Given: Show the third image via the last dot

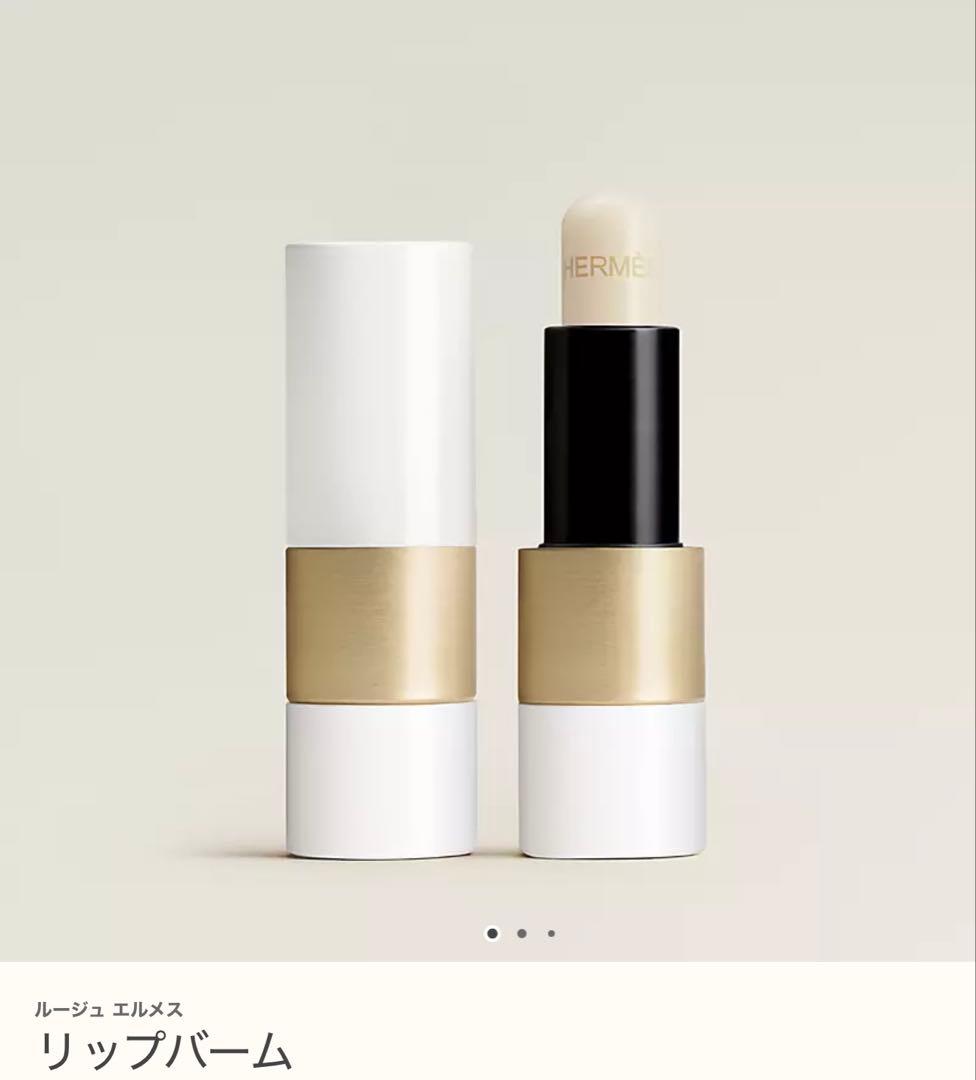Looking at the screenshot, I should coord(551,934).
